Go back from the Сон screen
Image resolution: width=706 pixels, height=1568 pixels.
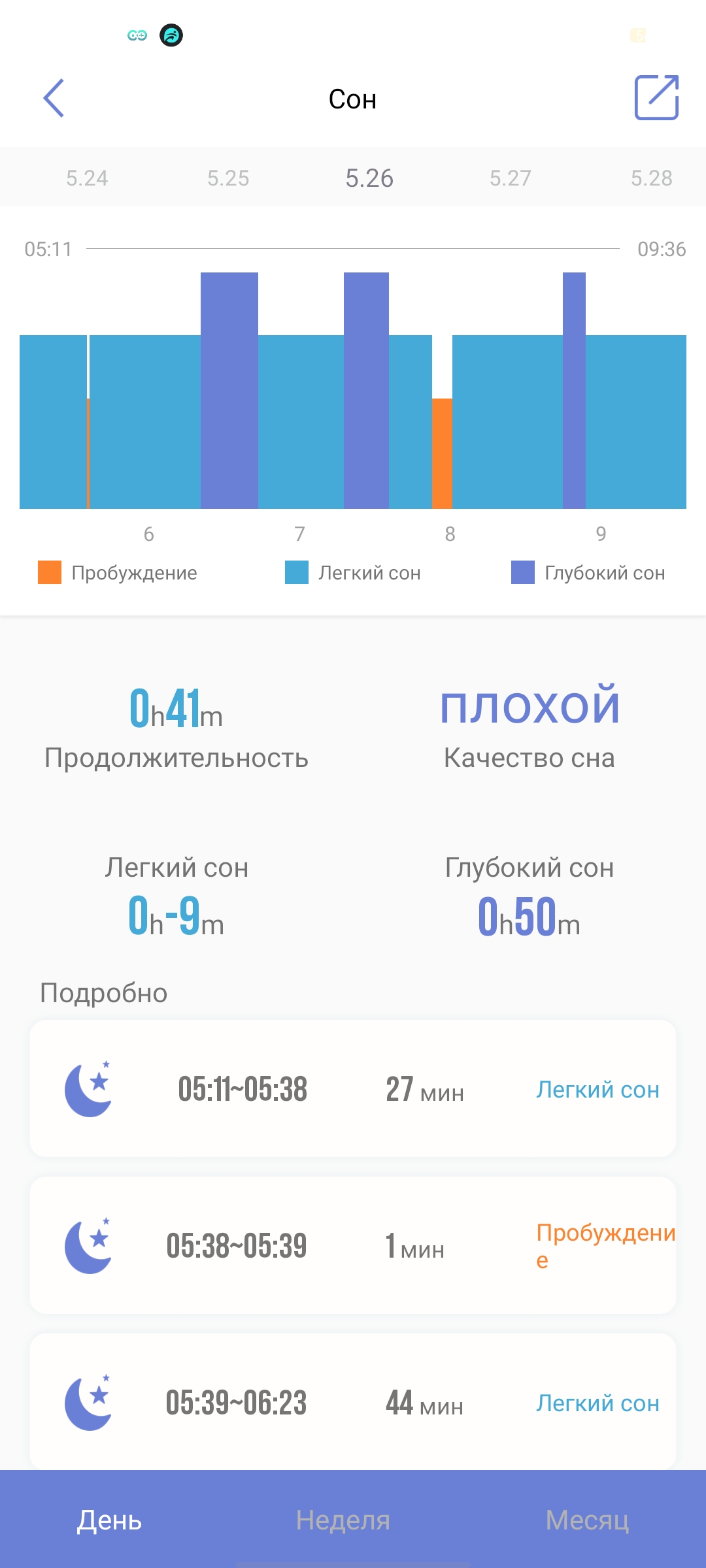[54, 98]
